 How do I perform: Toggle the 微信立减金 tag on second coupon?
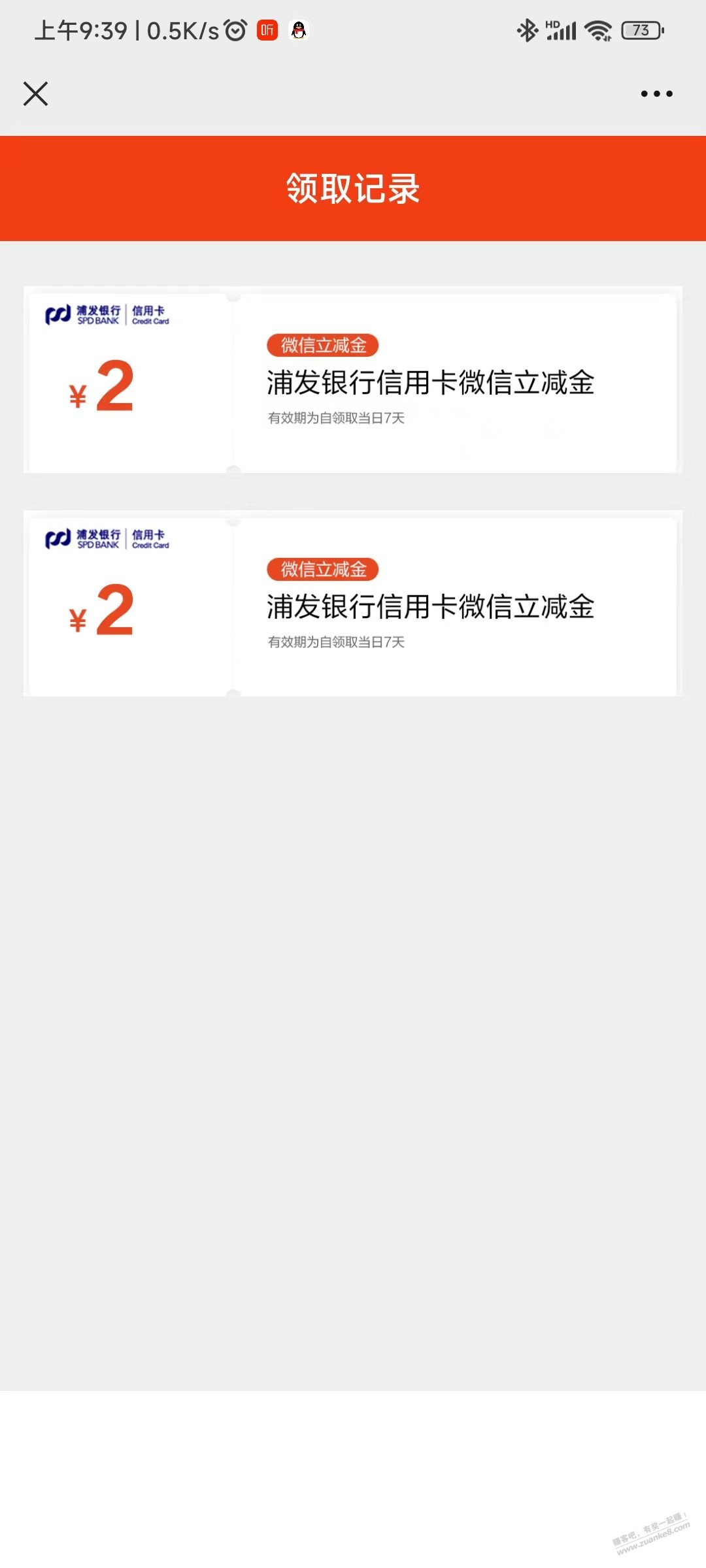tap(323, 570)
